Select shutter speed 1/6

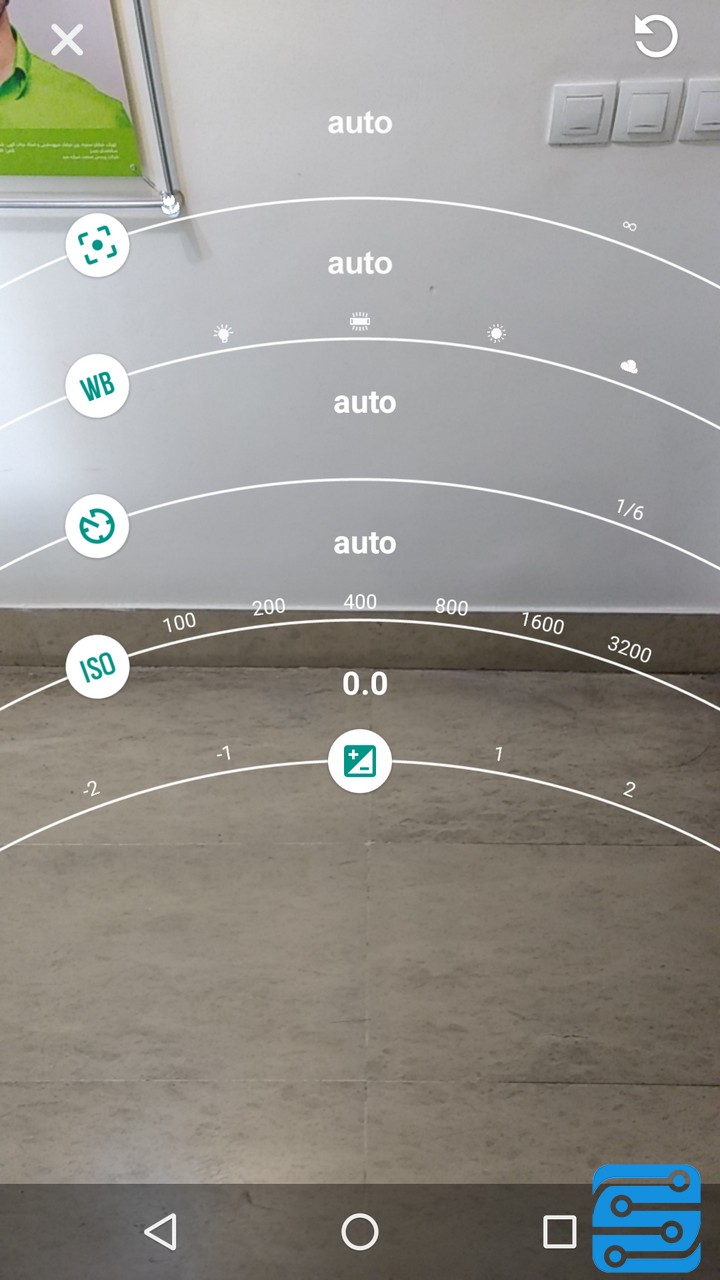[629, 511]
